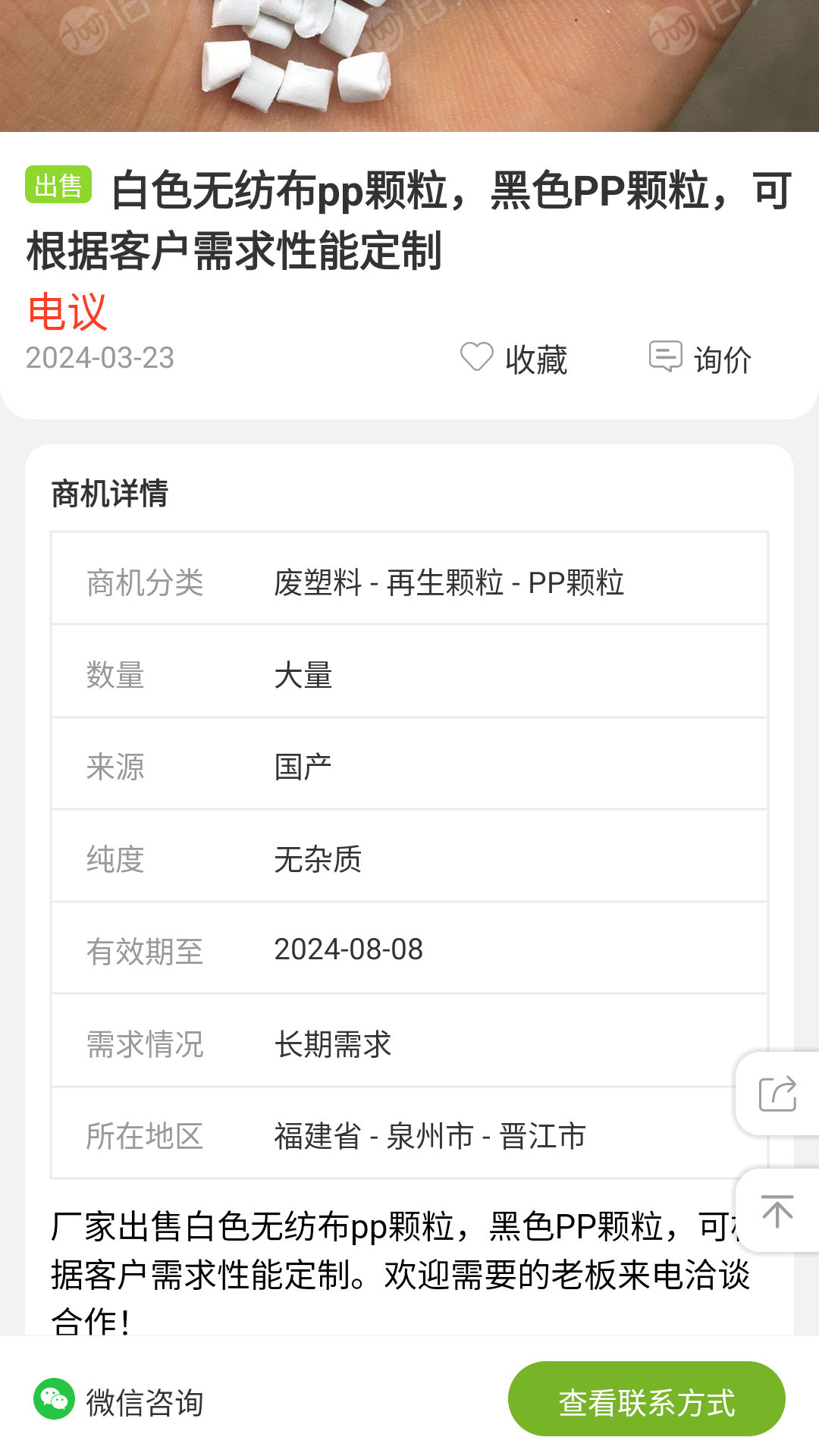This screenshot has width=819, height=1456.
Task: Tap 询价 to request a price
Action: tap(700, 359)
